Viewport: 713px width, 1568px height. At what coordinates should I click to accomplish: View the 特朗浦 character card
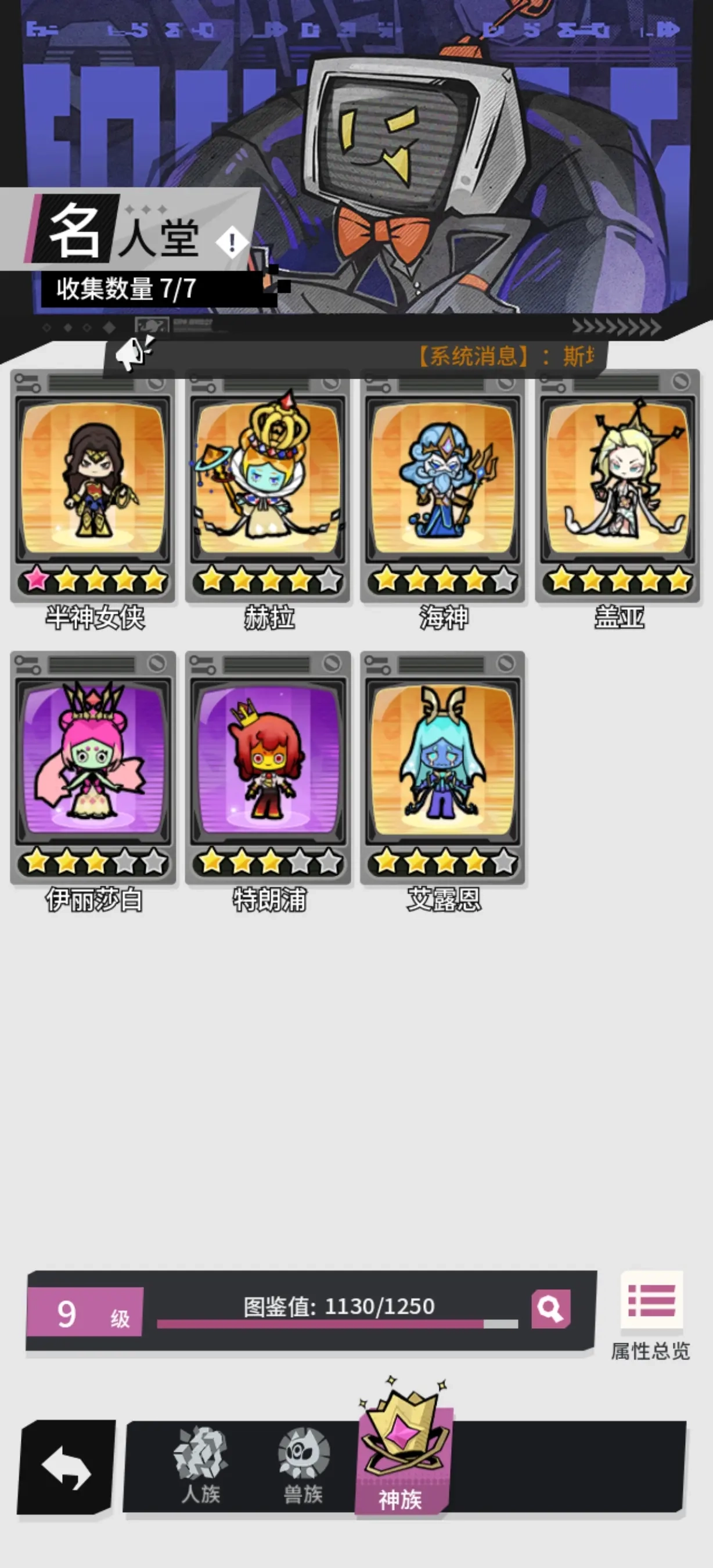pyautogui.click(x=268, y=768)
